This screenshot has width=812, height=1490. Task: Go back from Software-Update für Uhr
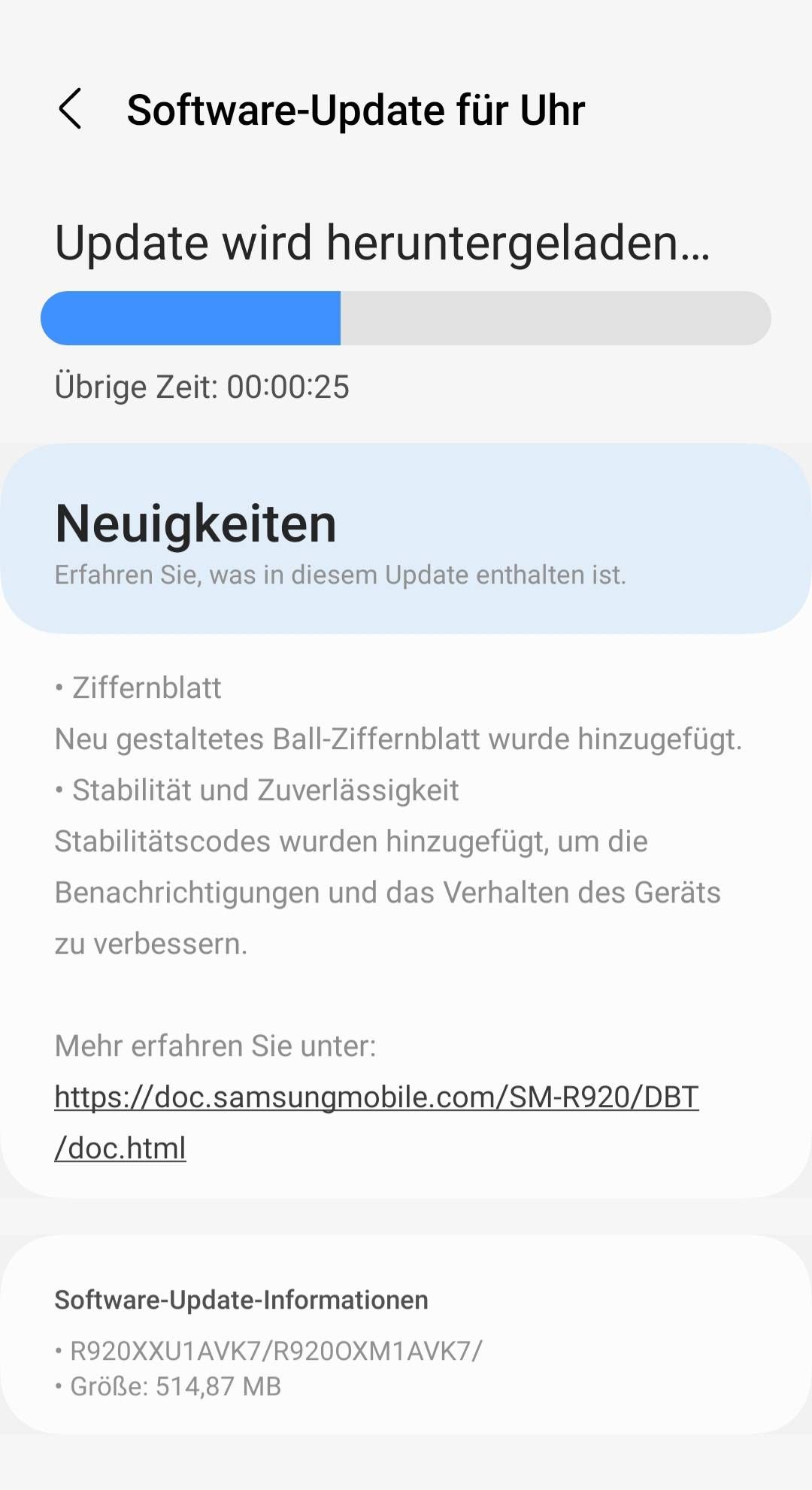coord(70,109)
